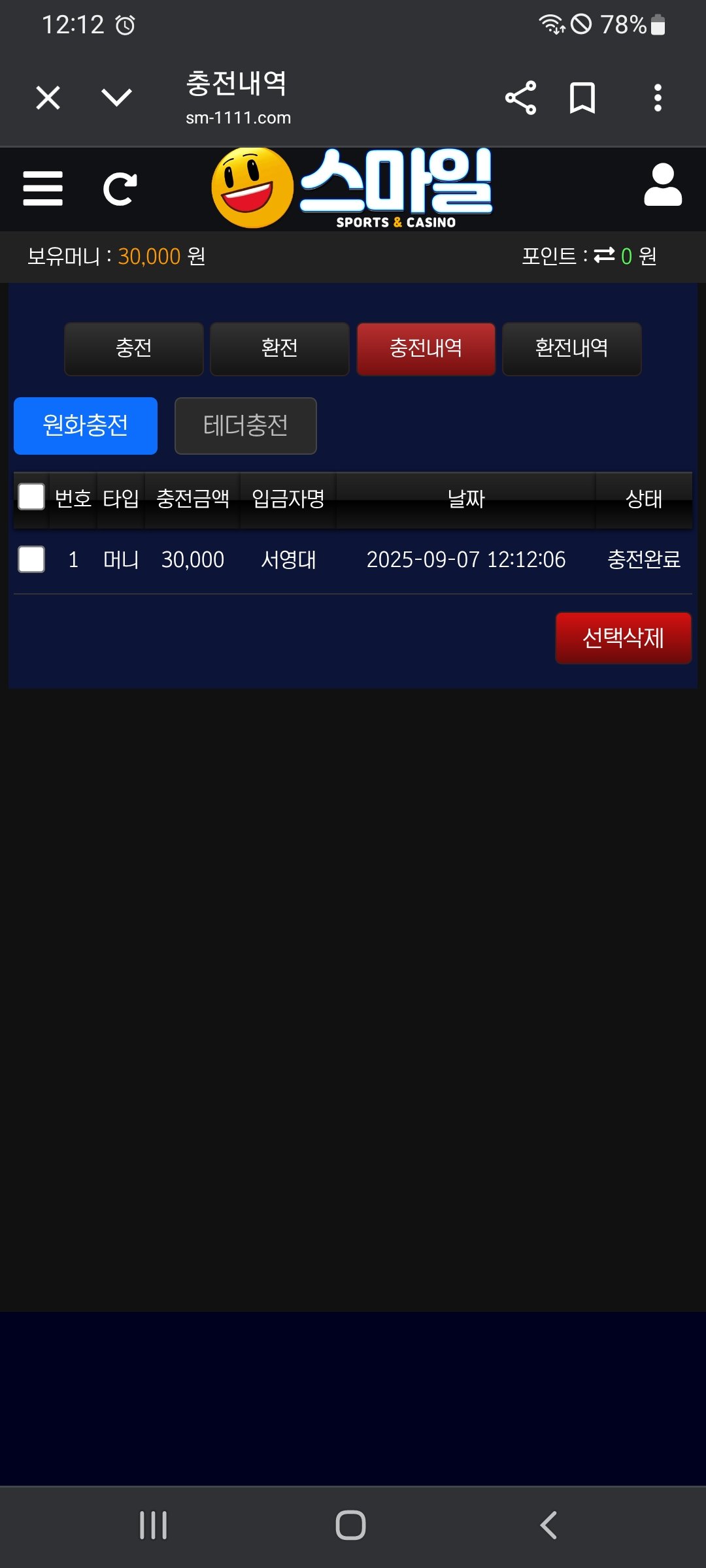Image resolution: width=706 pixels, height=1568 pixels.
Task: Share this page link
Action: (520, 98)
